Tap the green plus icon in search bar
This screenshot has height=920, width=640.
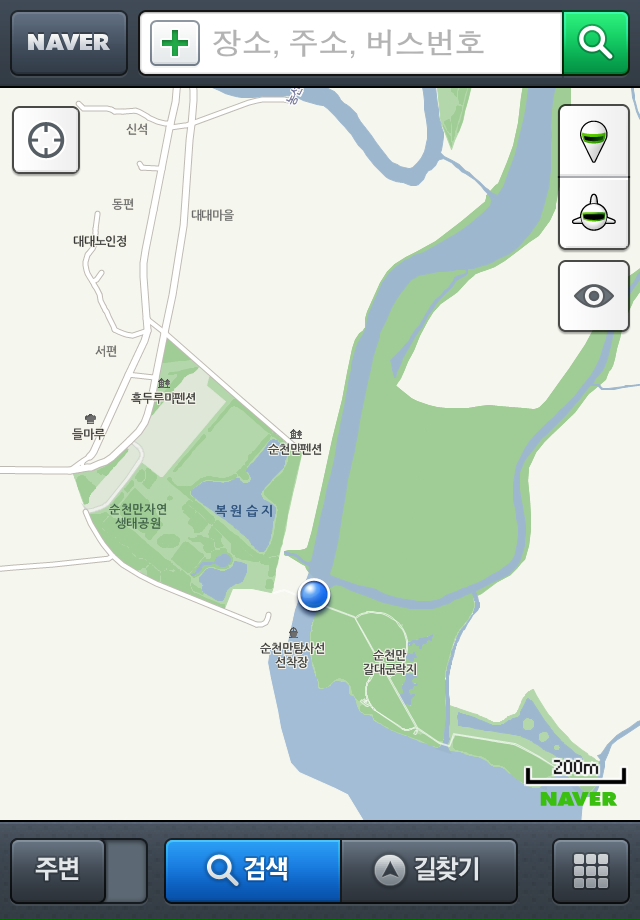175,43
